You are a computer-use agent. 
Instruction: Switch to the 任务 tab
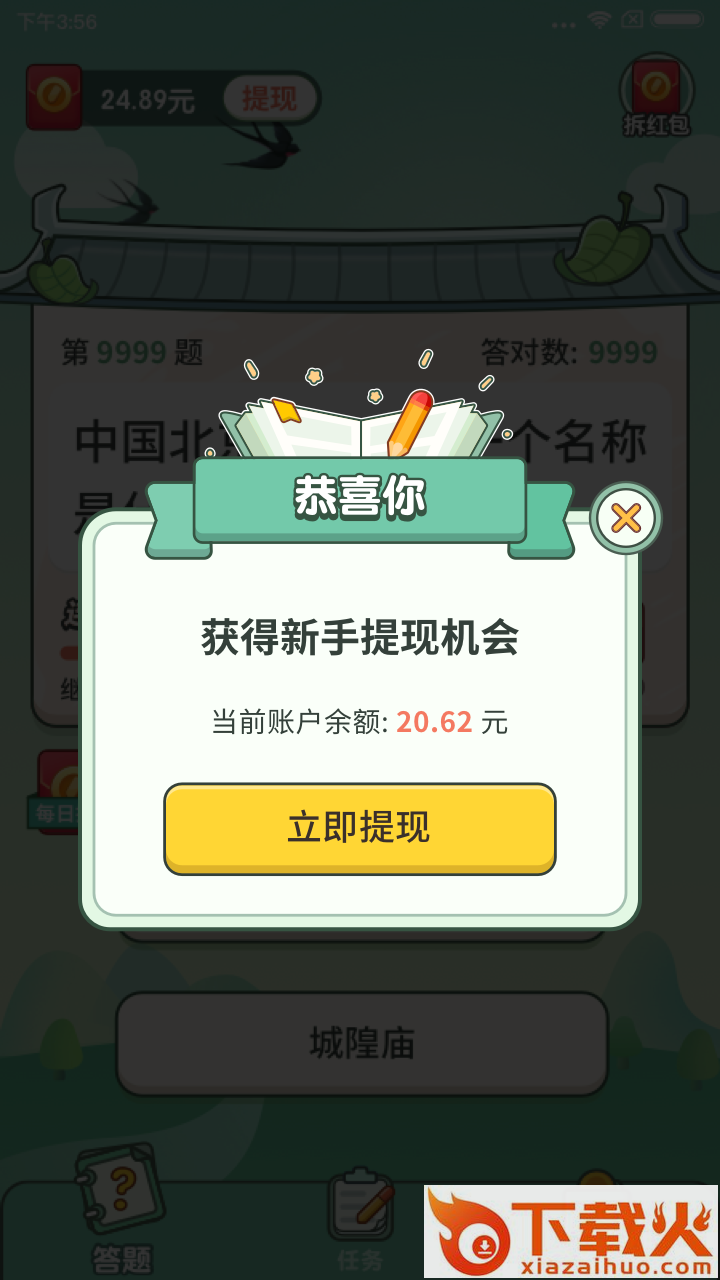coord(360,1222)
